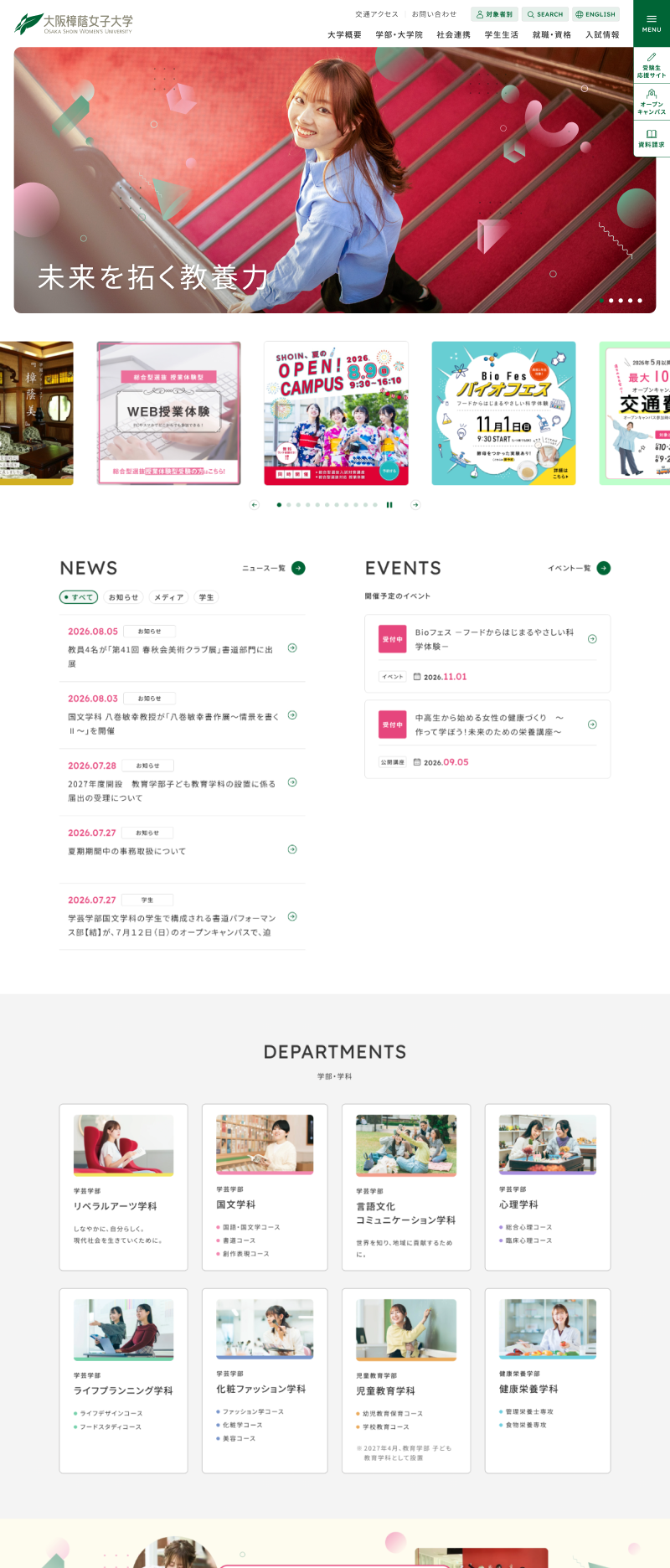Open the 対象者別 audience selector

[x=494, y=14]
